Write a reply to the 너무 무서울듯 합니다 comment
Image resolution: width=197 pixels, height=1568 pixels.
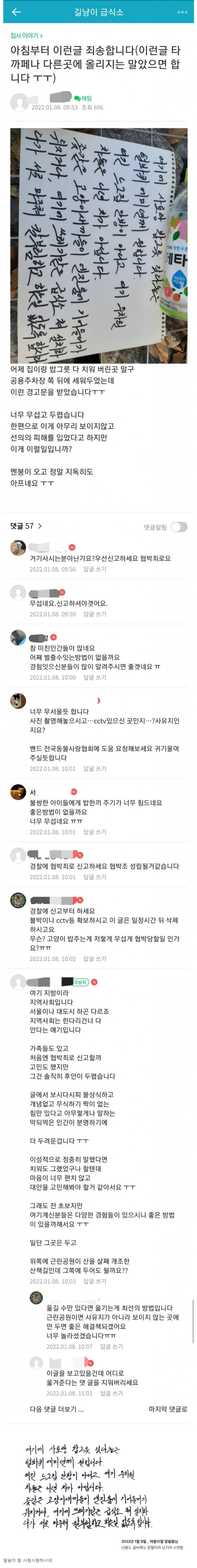coord(95,768)
